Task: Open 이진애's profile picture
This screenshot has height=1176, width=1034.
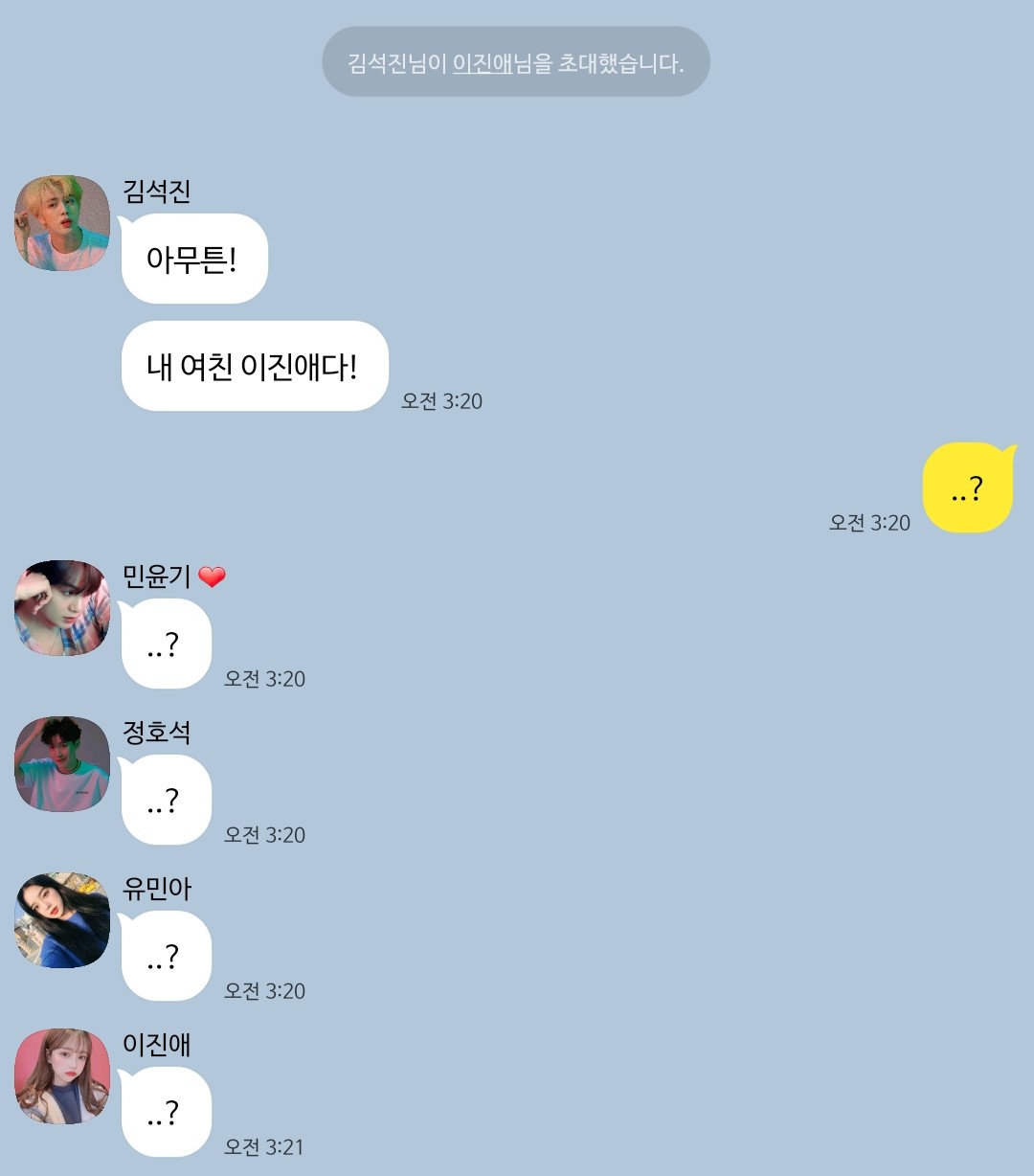Action: tap(62, 1076)
